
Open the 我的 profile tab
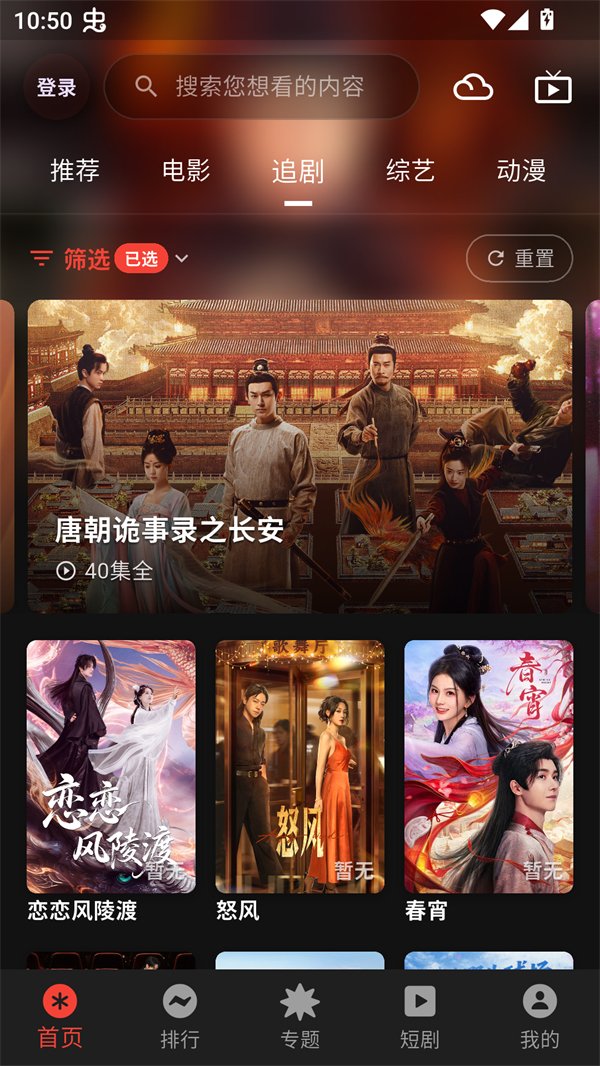pos(540,1017)
